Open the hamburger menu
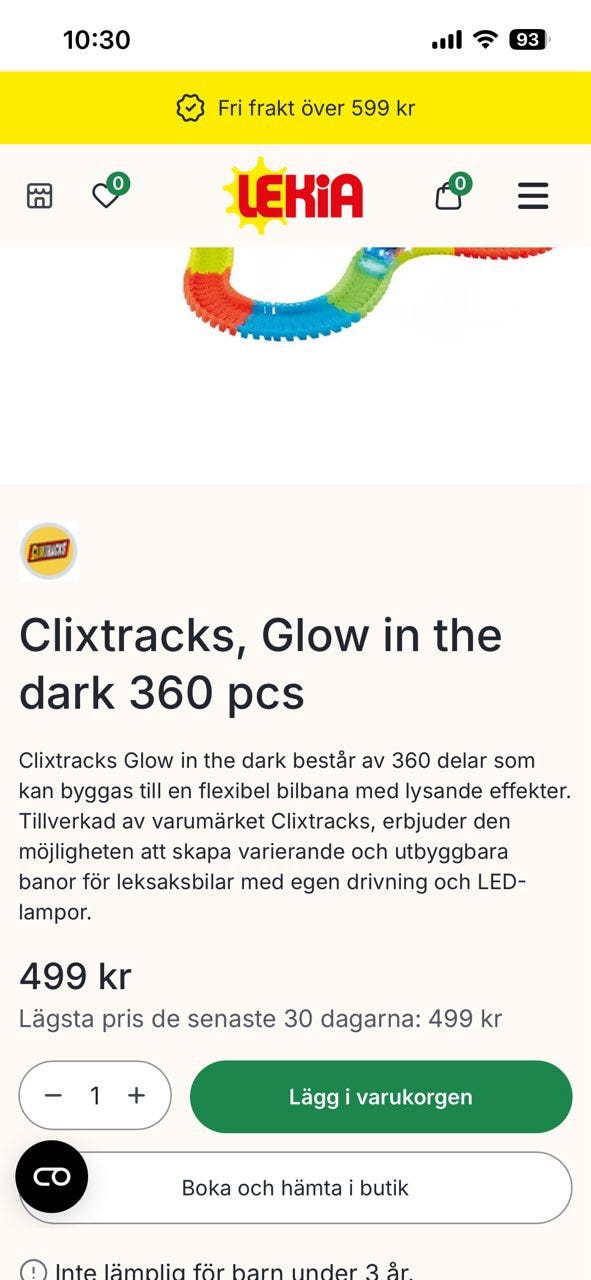Image resolution: width=591 pixels, height=1280 pixels. click(533, 196)
